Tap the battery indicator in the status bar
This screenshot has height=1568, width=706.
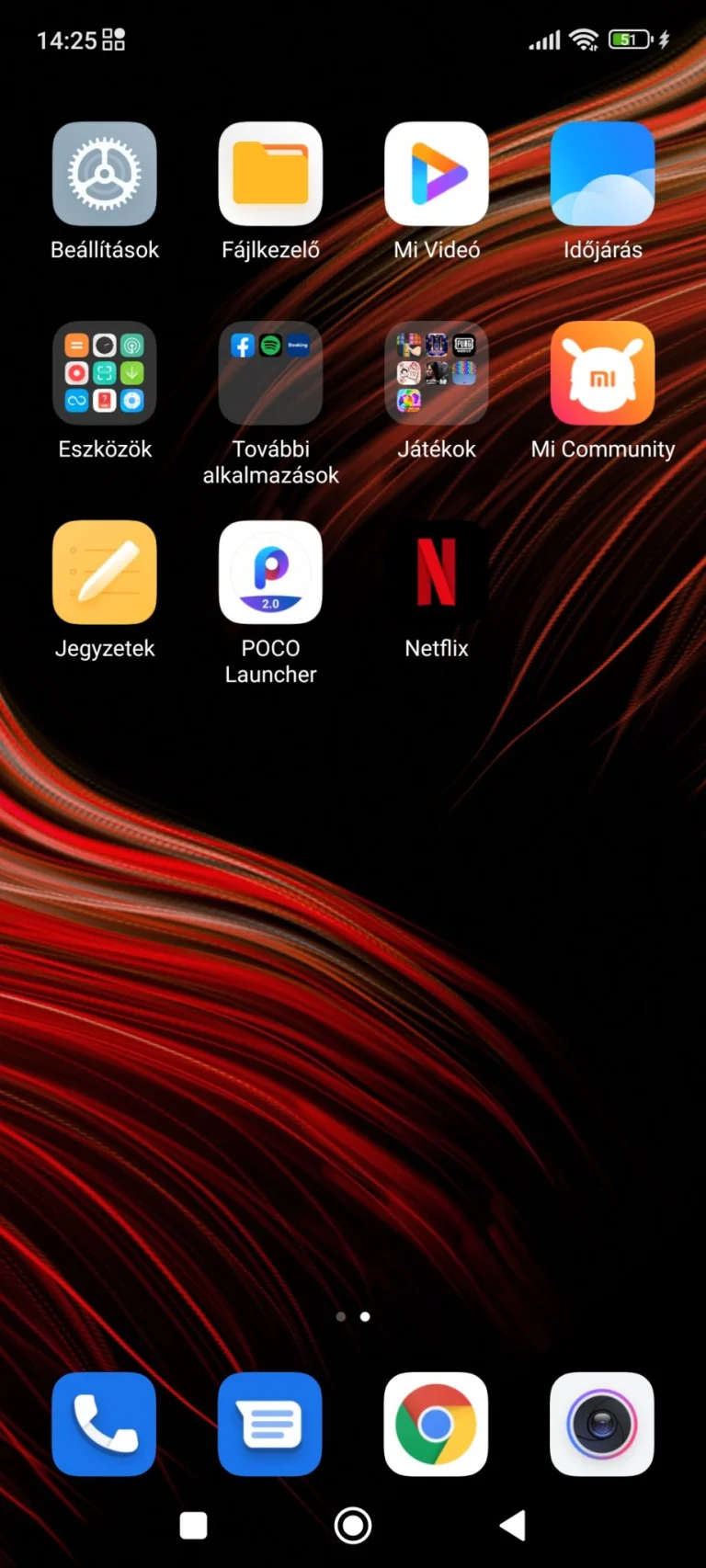pyautogui.click(x=629, y=40)
